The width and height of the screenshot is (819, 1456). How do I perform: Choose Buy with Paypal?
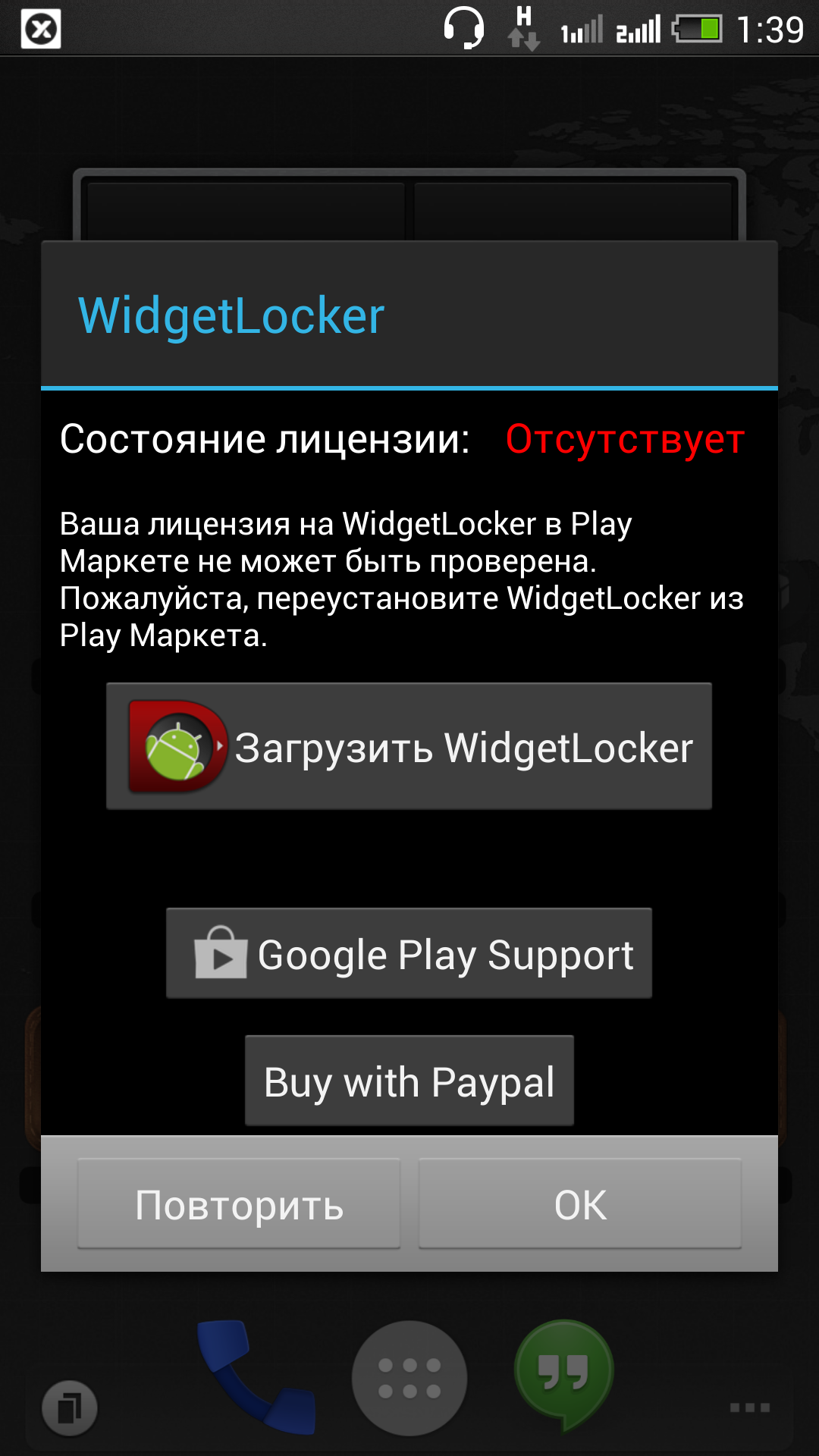pos(409,1081)
